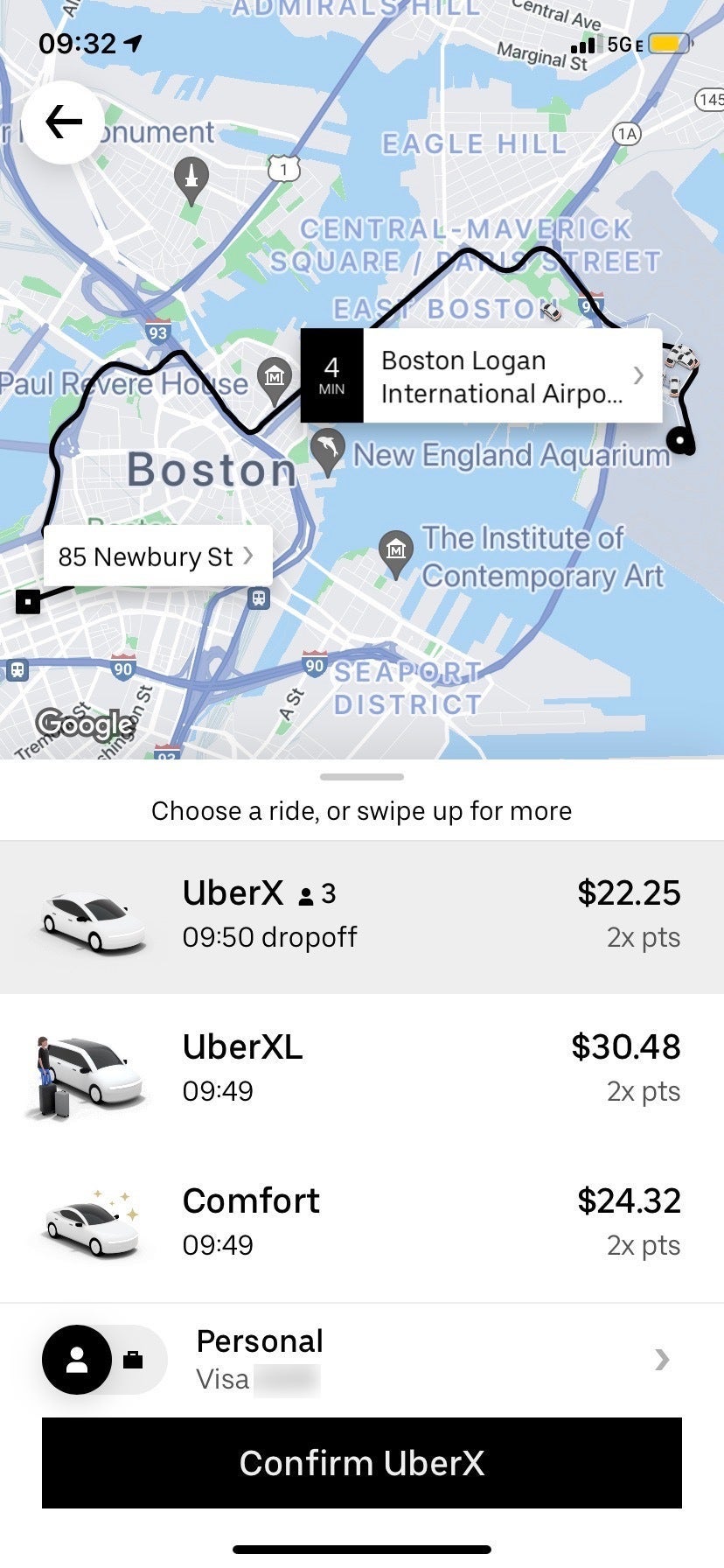Viewport: 724px width, 1568px height.
Task: Confirm the UberX ride
Action: 362,1463
